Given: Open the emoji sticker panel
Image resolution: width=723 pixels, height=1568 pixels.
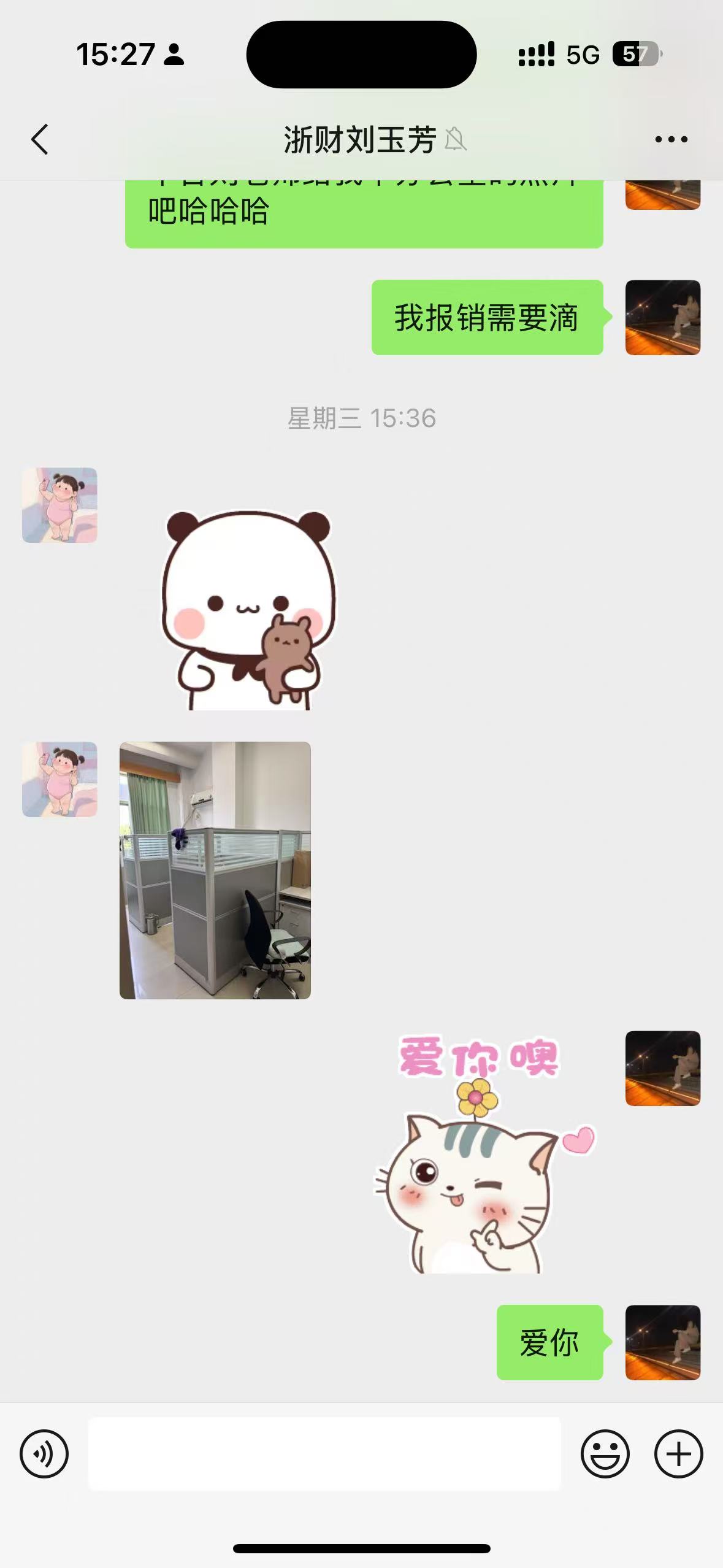Looking at the screenshot, I should pos(605,1453).
